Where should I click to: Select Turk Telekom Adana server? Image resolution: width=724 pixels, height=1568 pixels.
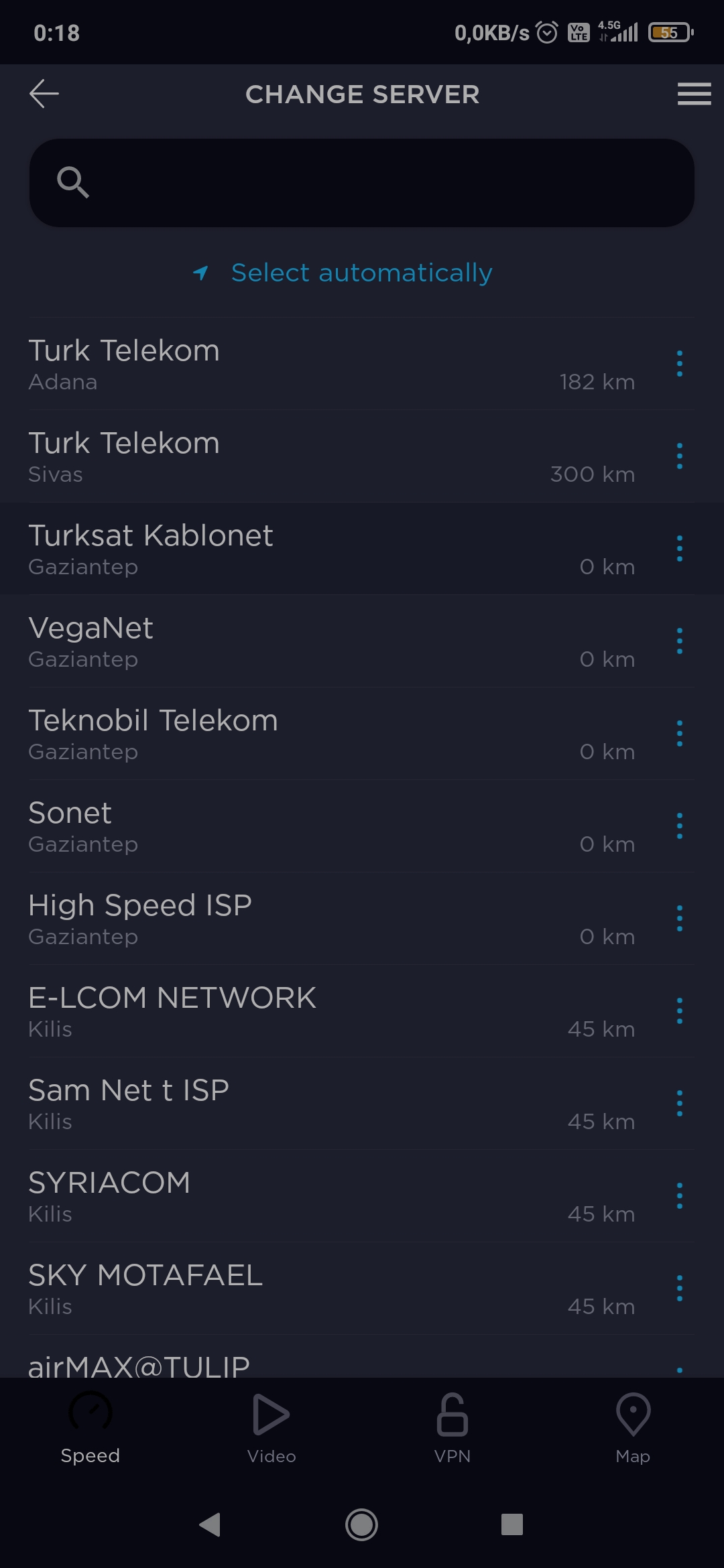pos(362,364)
